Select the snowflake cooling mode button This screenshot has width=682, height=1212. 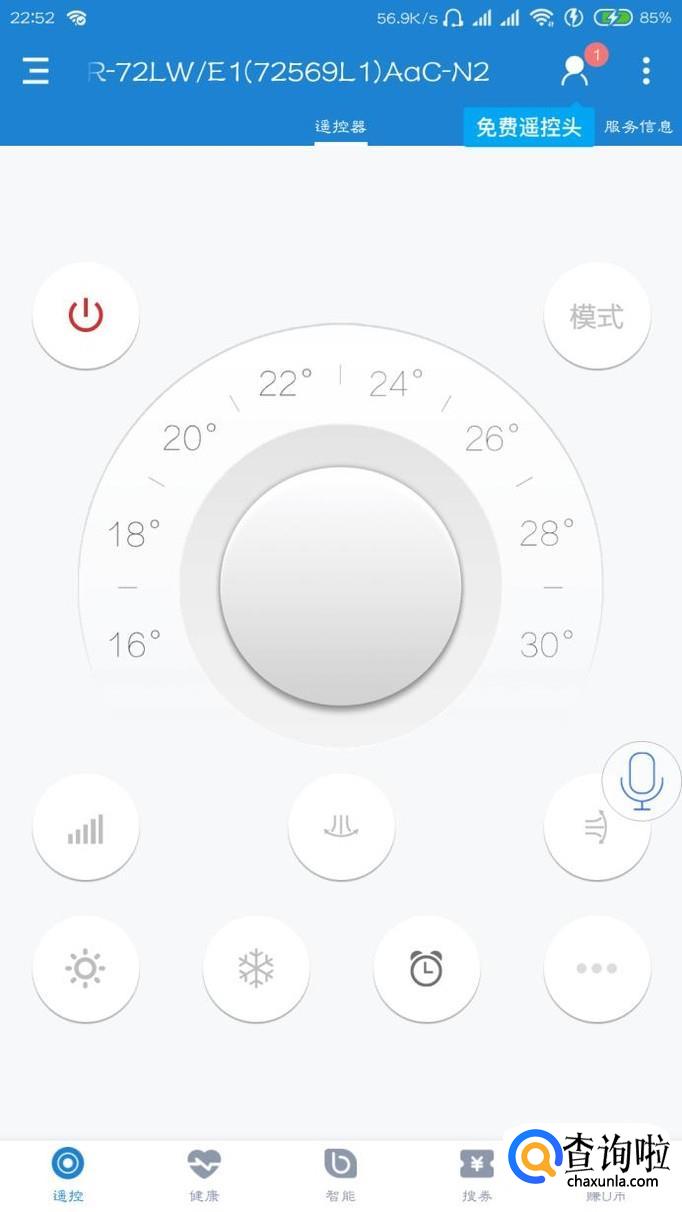(x=256, y=968)
